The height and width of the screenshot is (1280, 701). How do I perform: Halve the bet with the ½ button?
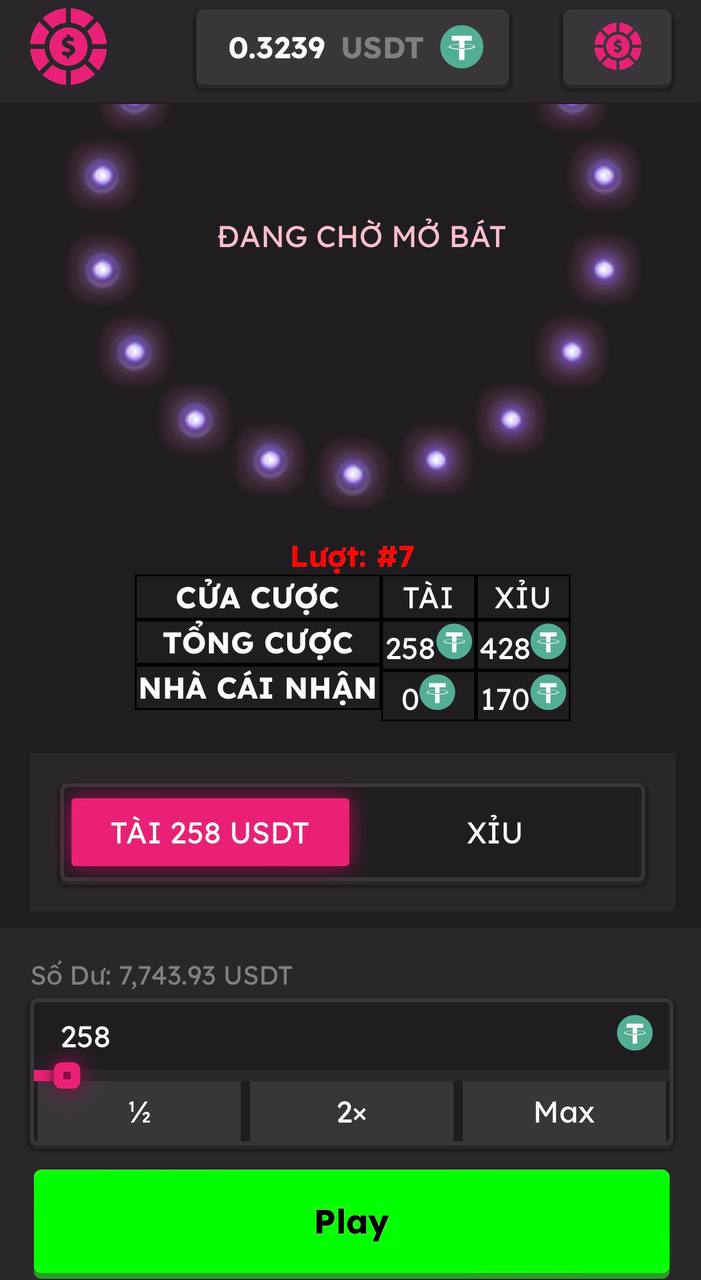[139, 1112]
